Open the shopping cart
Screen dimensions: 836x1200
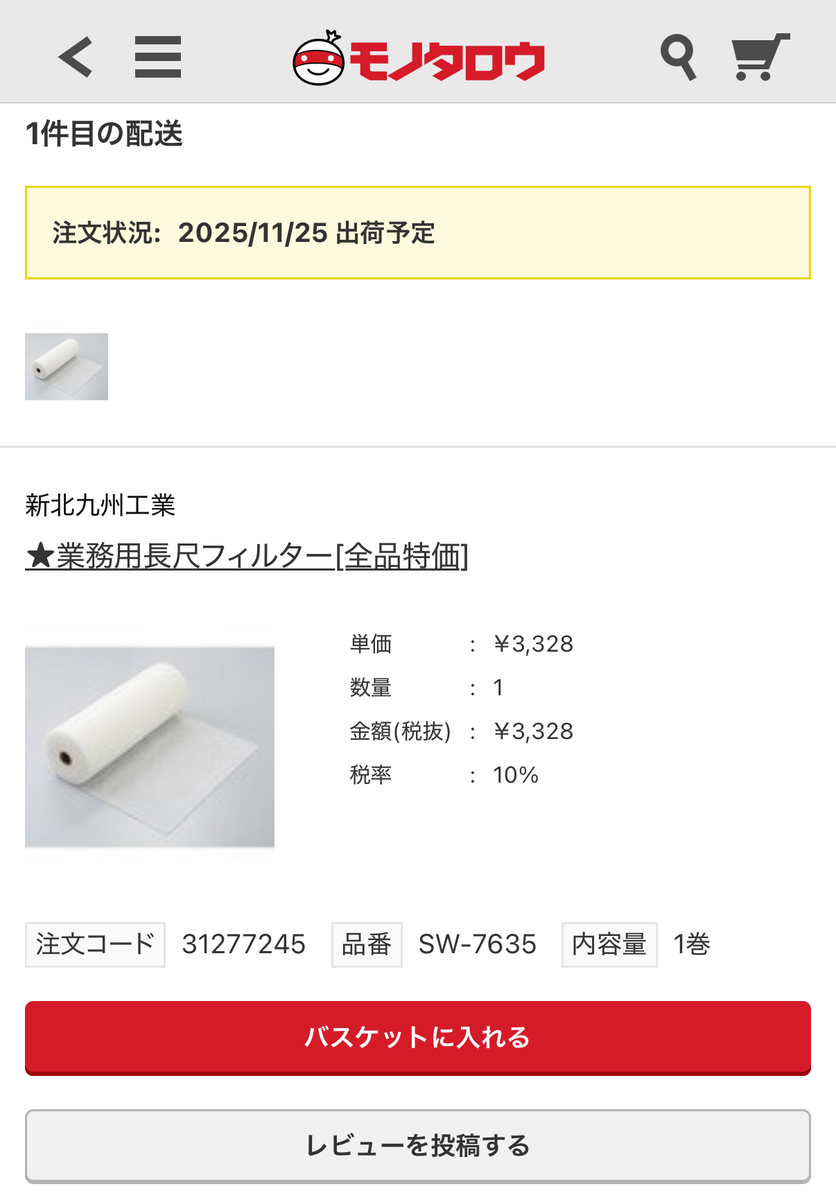[760, 57]
